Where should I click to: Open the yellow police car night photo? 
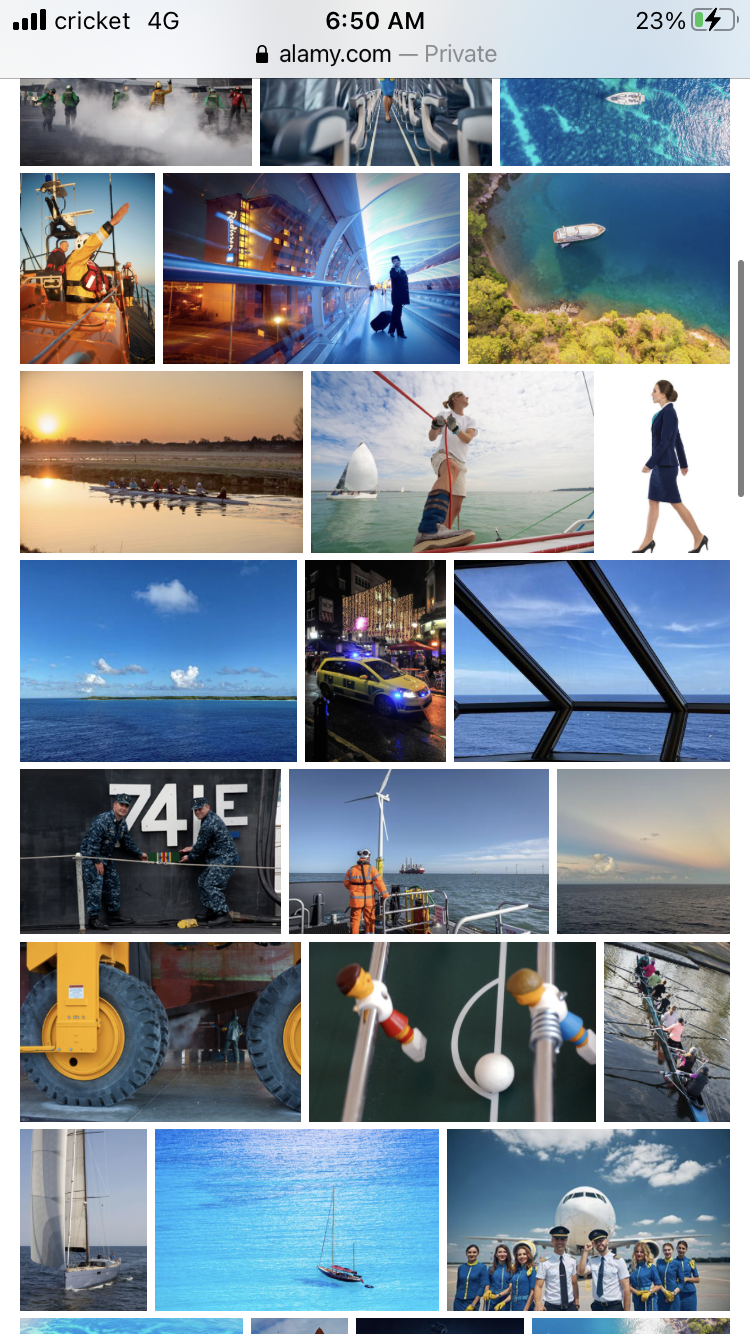pos(375,661)
